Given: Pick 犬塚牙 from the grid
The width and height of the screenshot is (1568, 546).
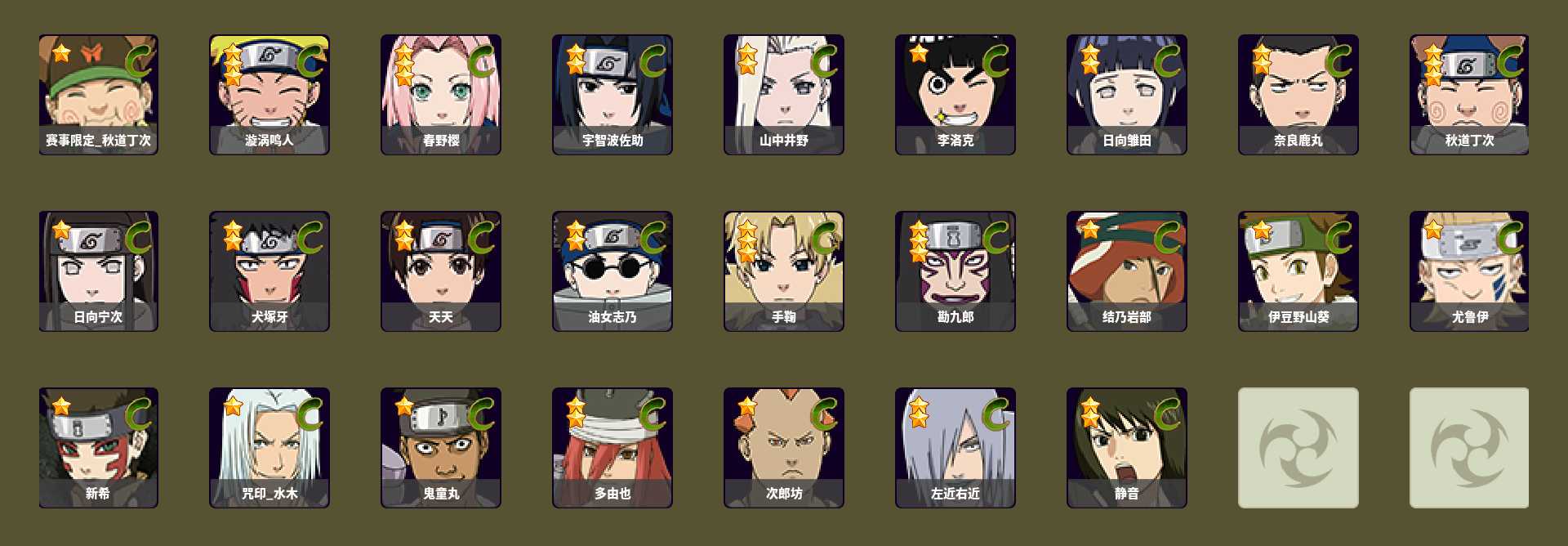Looking at the screenshot, I should (x=269, y=271).
